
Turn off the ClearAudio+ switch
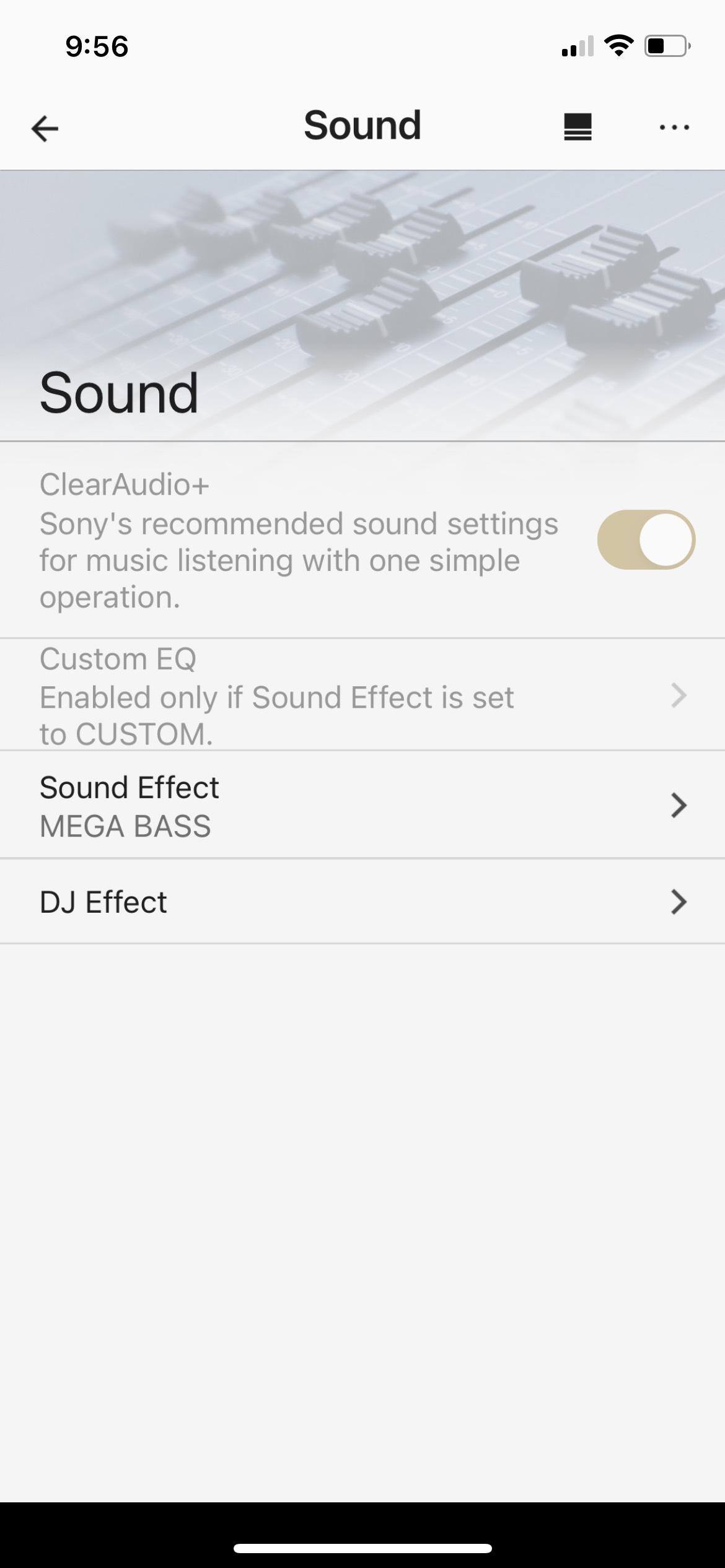646,540
